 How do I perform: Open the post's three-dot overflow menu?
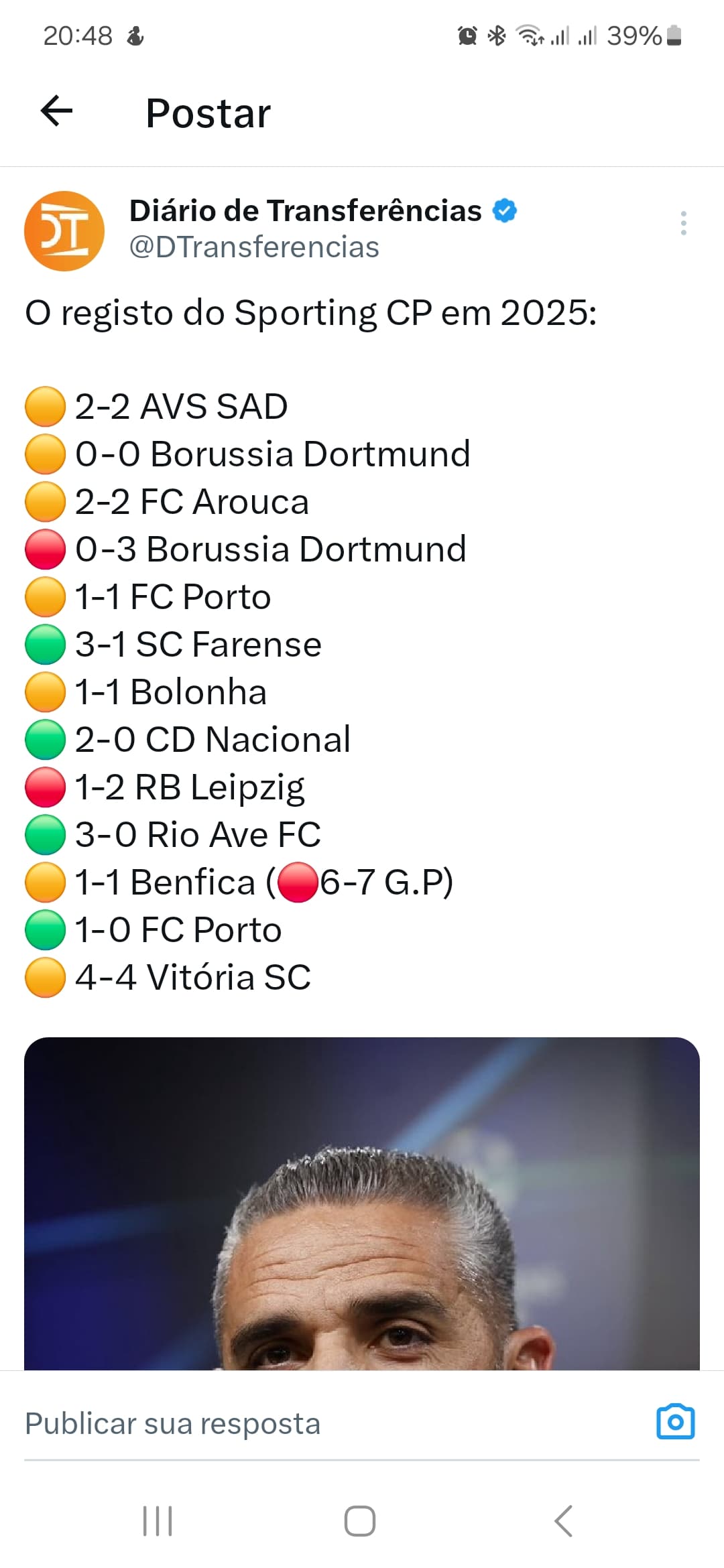tap(683, 223)
